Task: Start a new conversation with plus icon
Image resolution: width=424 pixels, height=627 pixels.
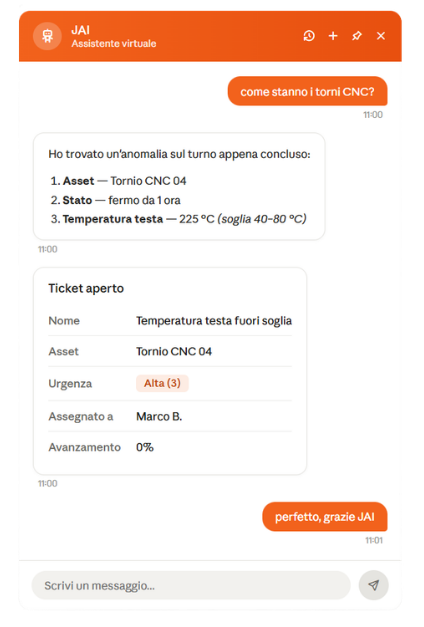Action: (333, 36)
